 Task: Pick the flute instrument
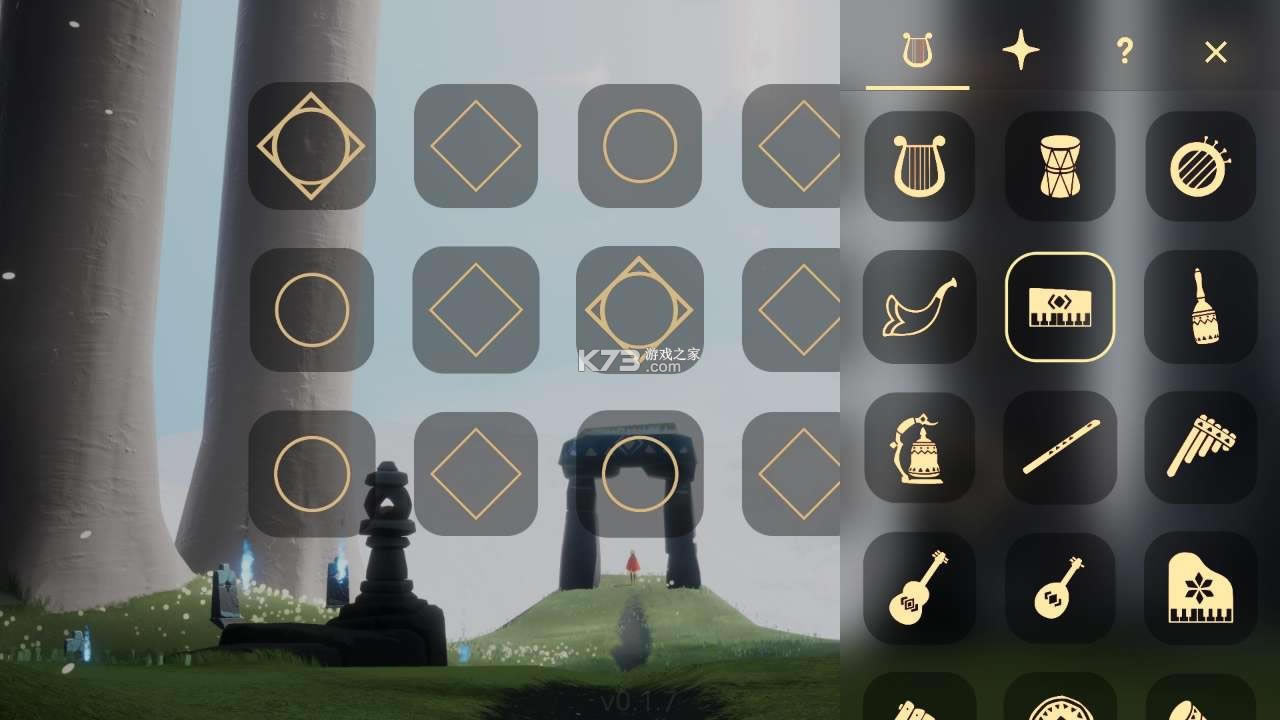[1060, 447]
